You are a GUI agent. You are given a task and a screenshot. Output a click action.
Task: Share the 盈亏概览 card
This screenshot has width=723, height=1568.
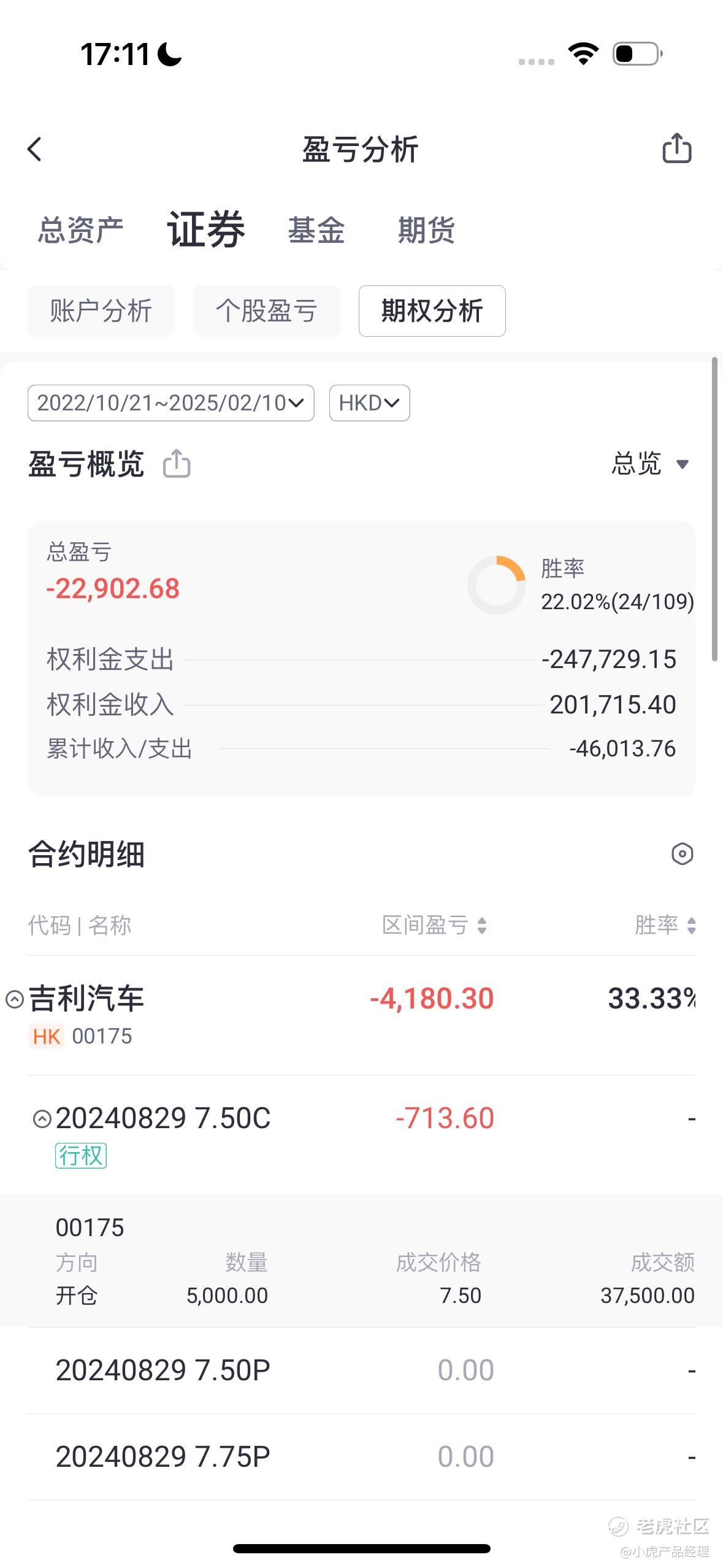(x=177, y=463)
